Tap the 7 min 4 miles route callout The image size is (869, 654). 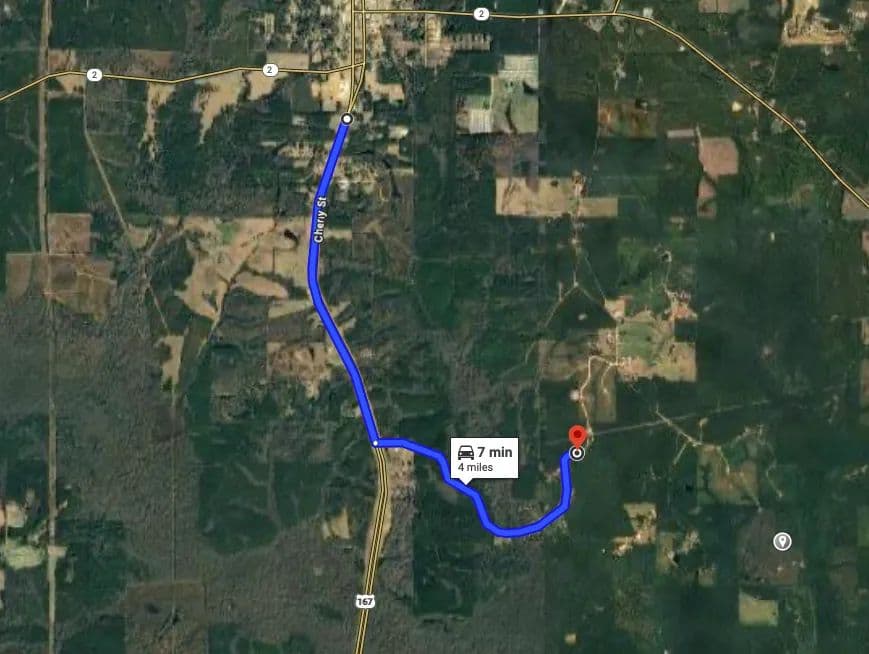click(485, 458)
